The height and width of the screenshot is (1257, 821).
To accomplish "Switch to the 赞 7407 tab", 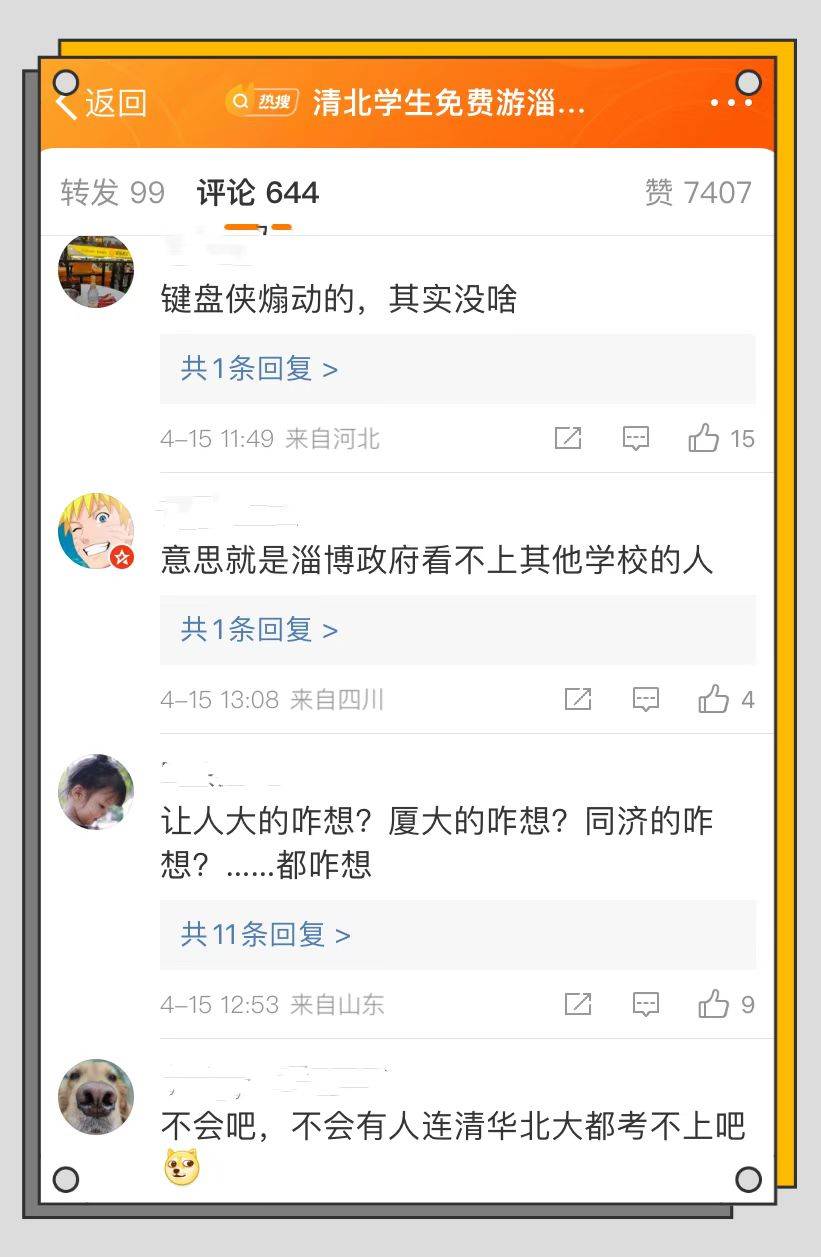I will click(x=698, y=192).
